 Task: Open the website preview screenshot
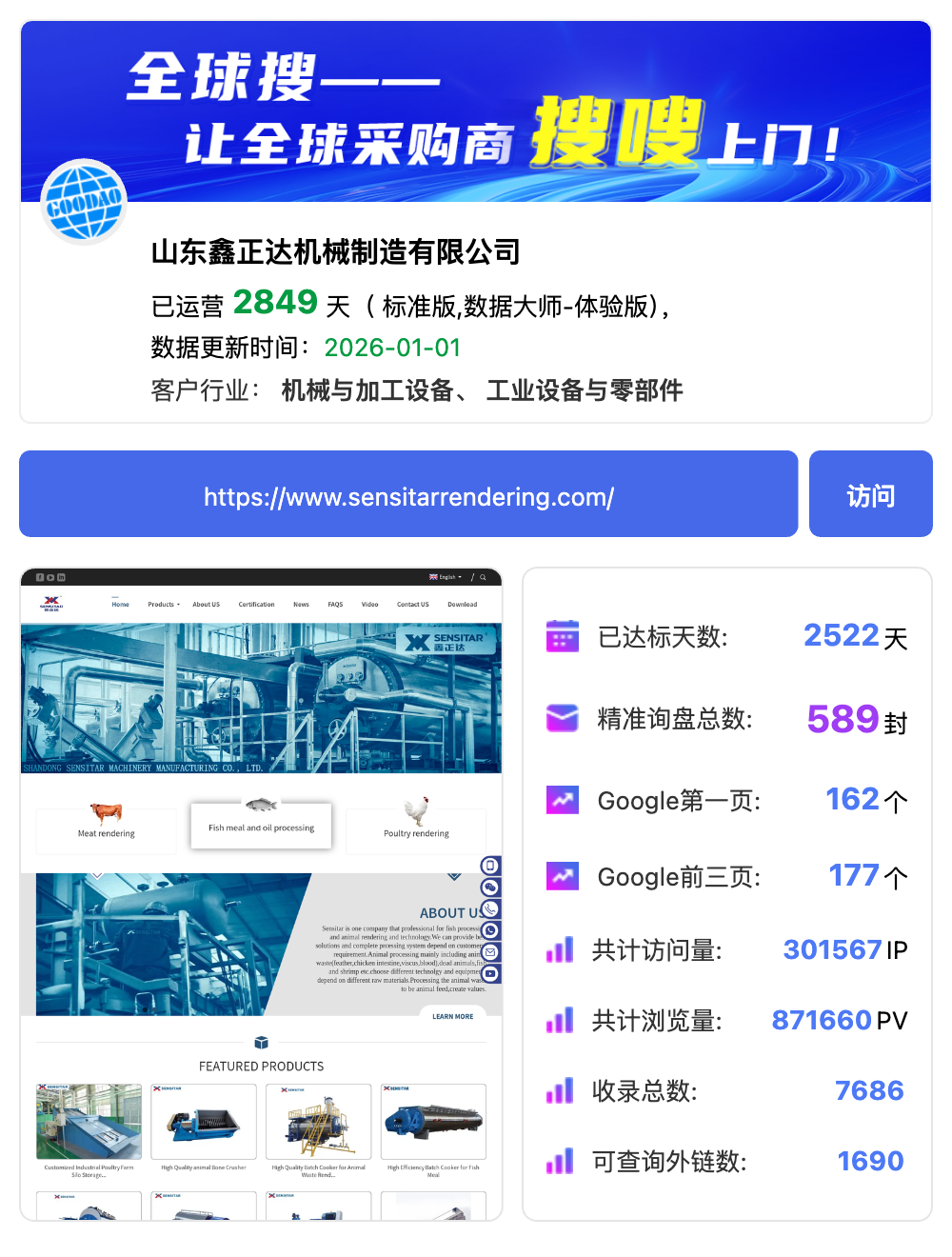[261, 893]
